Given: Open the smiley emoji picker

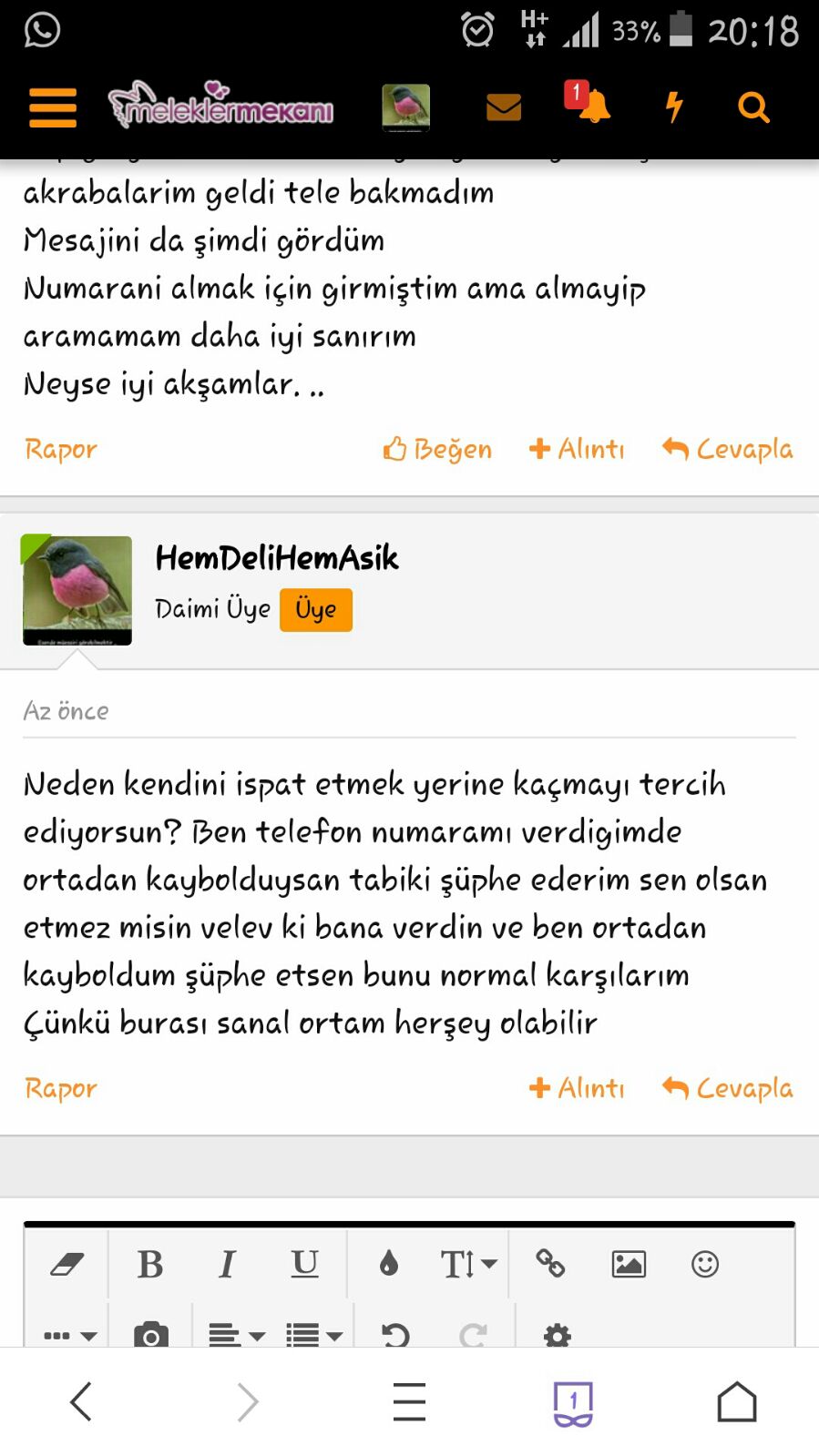Looking at the screenshot, I should click(x=705, y=1264).
